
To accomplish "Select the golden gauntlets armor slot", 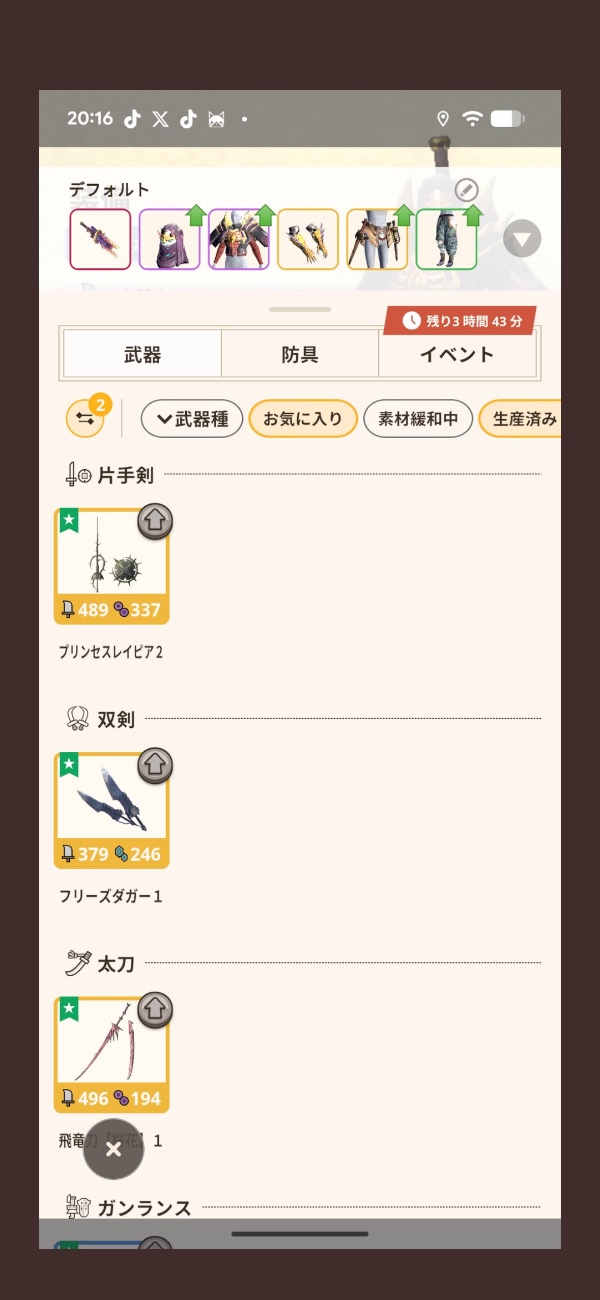I will [307, 239].
